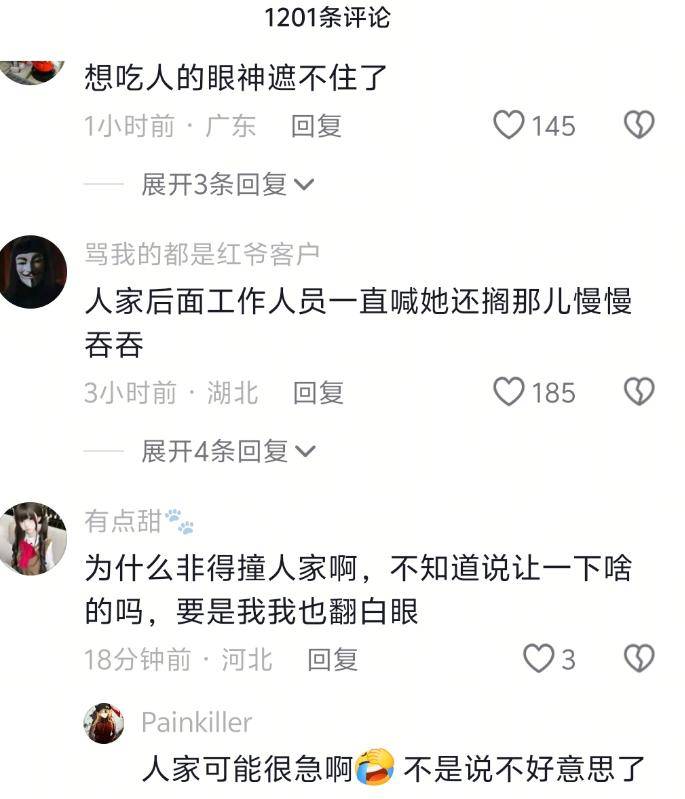Dislike the comment from 广东

tap(639, 125)
